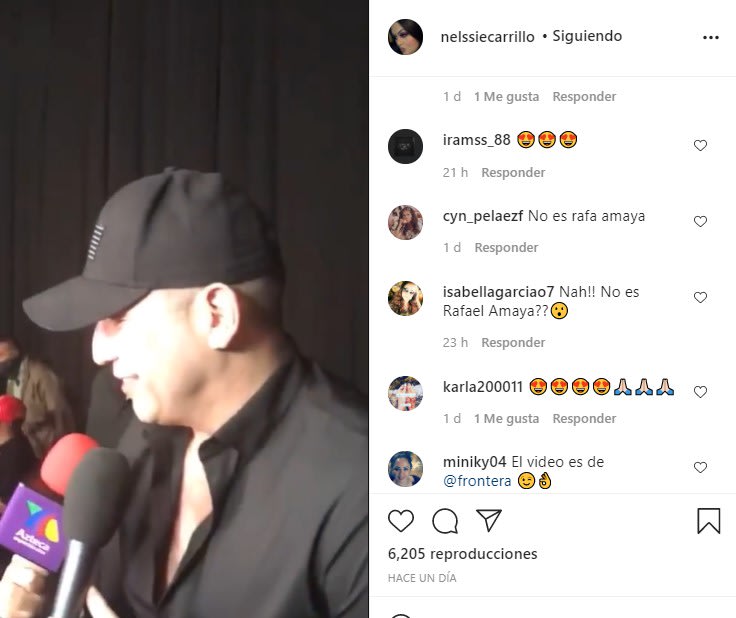736x618 pixels.
Task: Like this video post
Action: [x=401, y=521]
